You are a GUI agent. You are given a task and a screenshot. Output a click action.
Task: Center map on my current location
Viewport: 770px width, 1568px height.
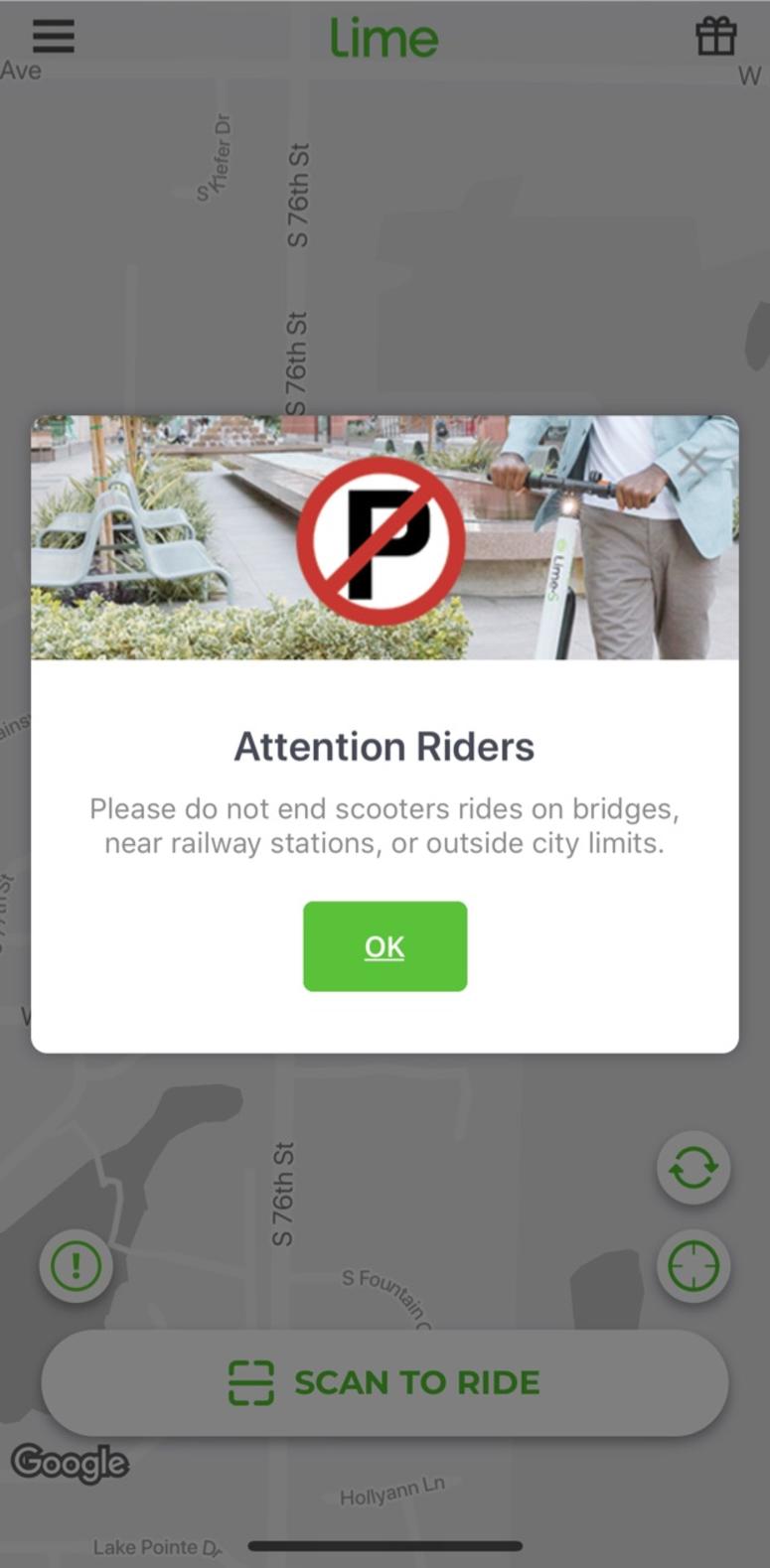point(693,1266)
